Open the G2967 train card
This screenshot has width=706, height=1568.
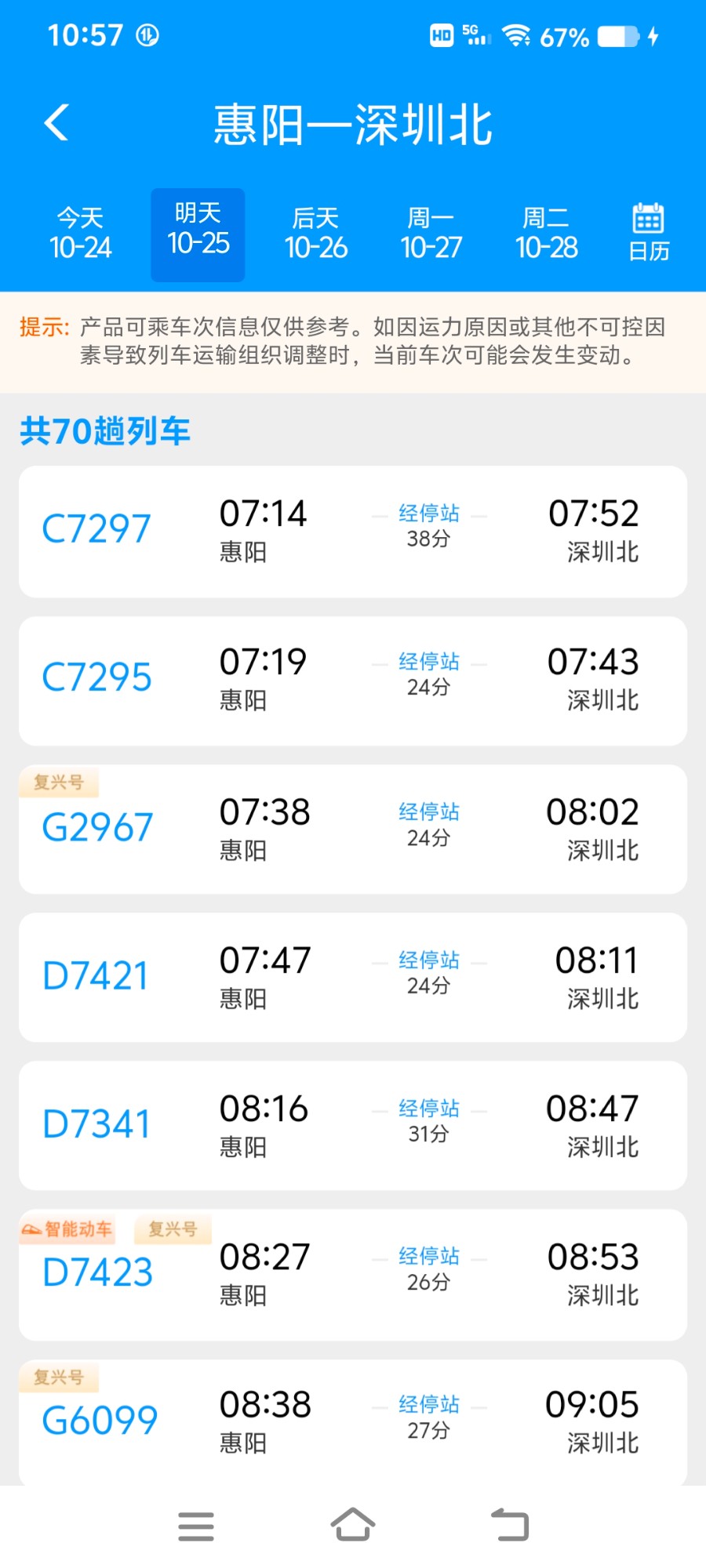click(x=353, y=829)
